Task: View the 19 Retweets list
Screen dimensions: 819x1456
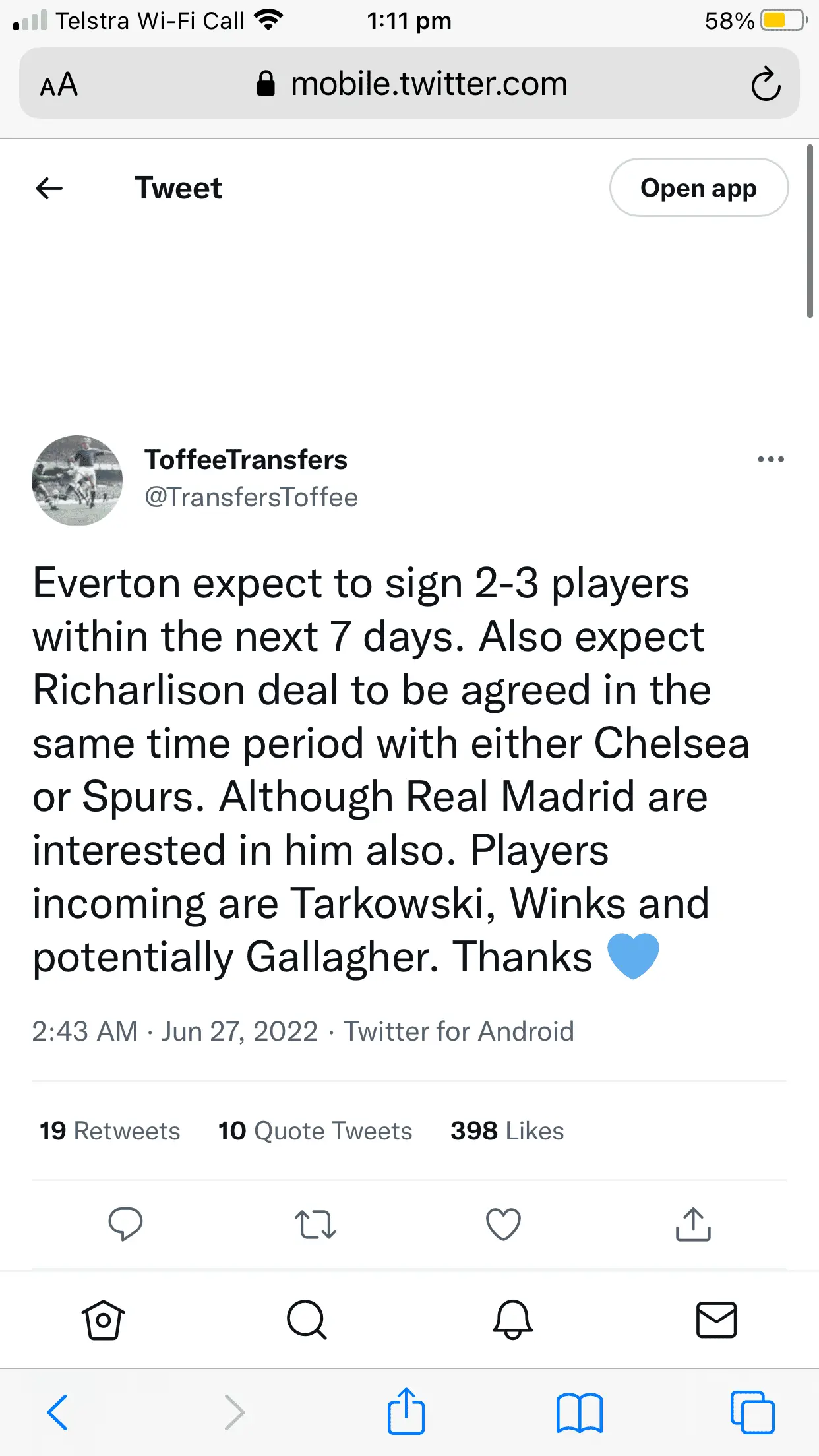Action: pos(109,1131)
